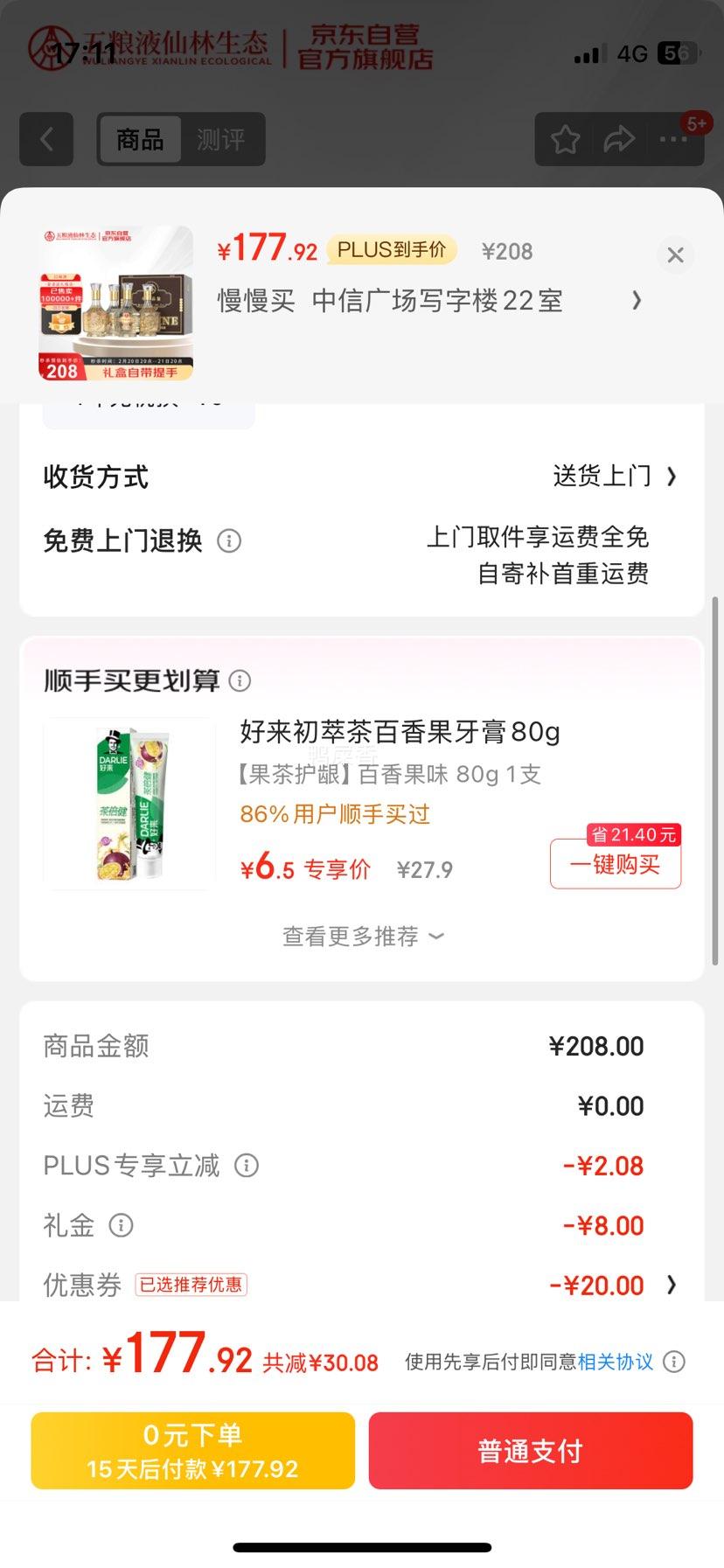
Task: Open the more options icon with 5+ badge
Action: tap(673, 140)
